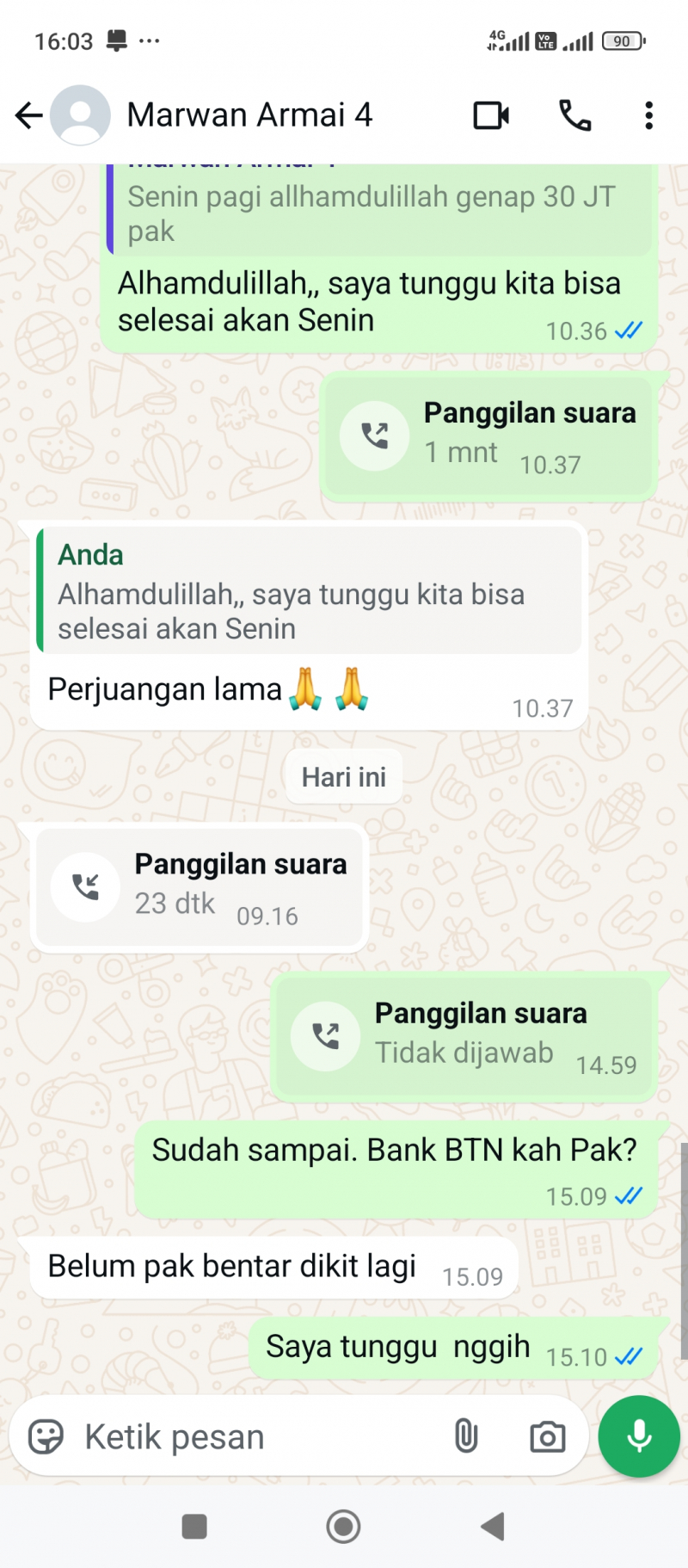Image resolution: width=688 pixels, height=1568 pixels.
Task: Open the camera from message bar
Action: (x=547, y=1436)
